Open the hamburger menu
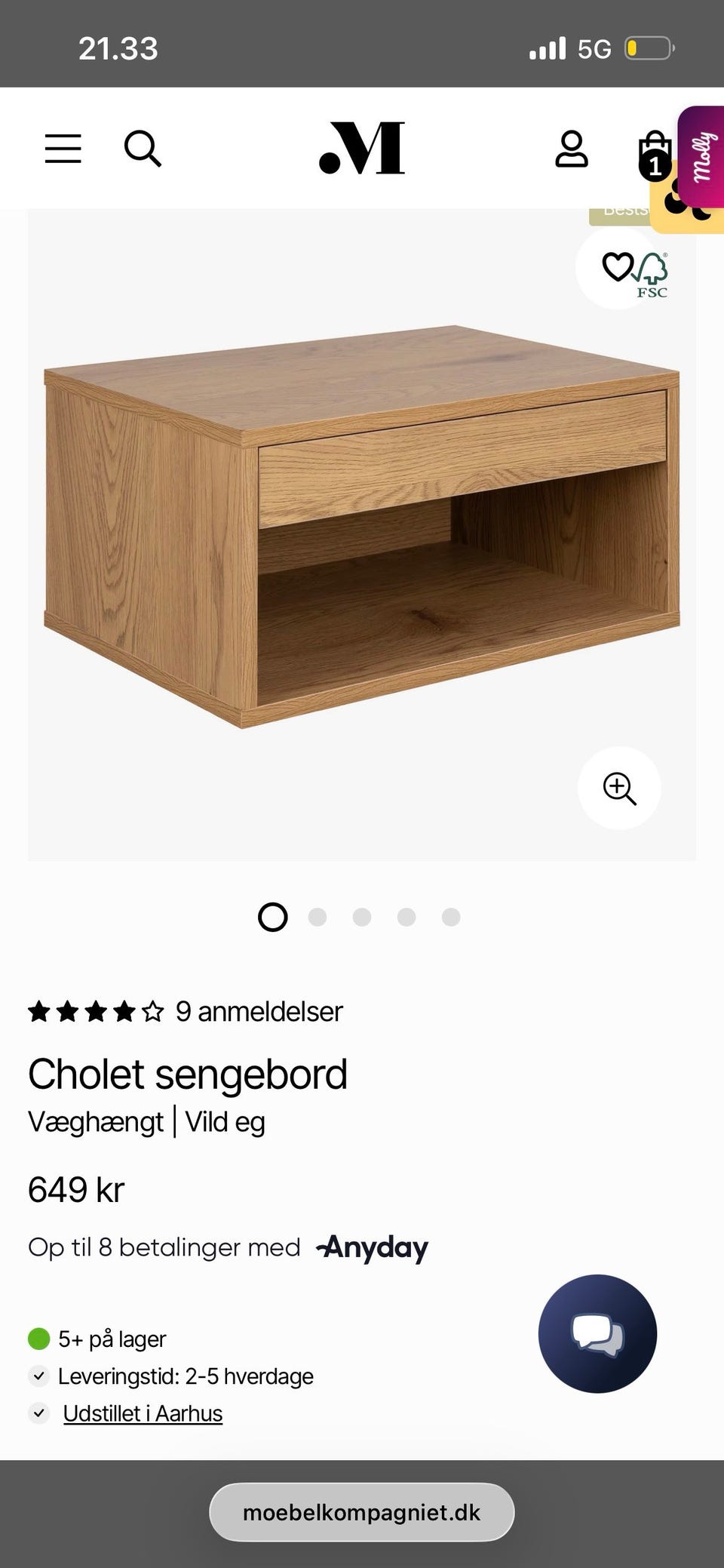This screenshot has width=724, height=1568. click(x=63, y=149)
